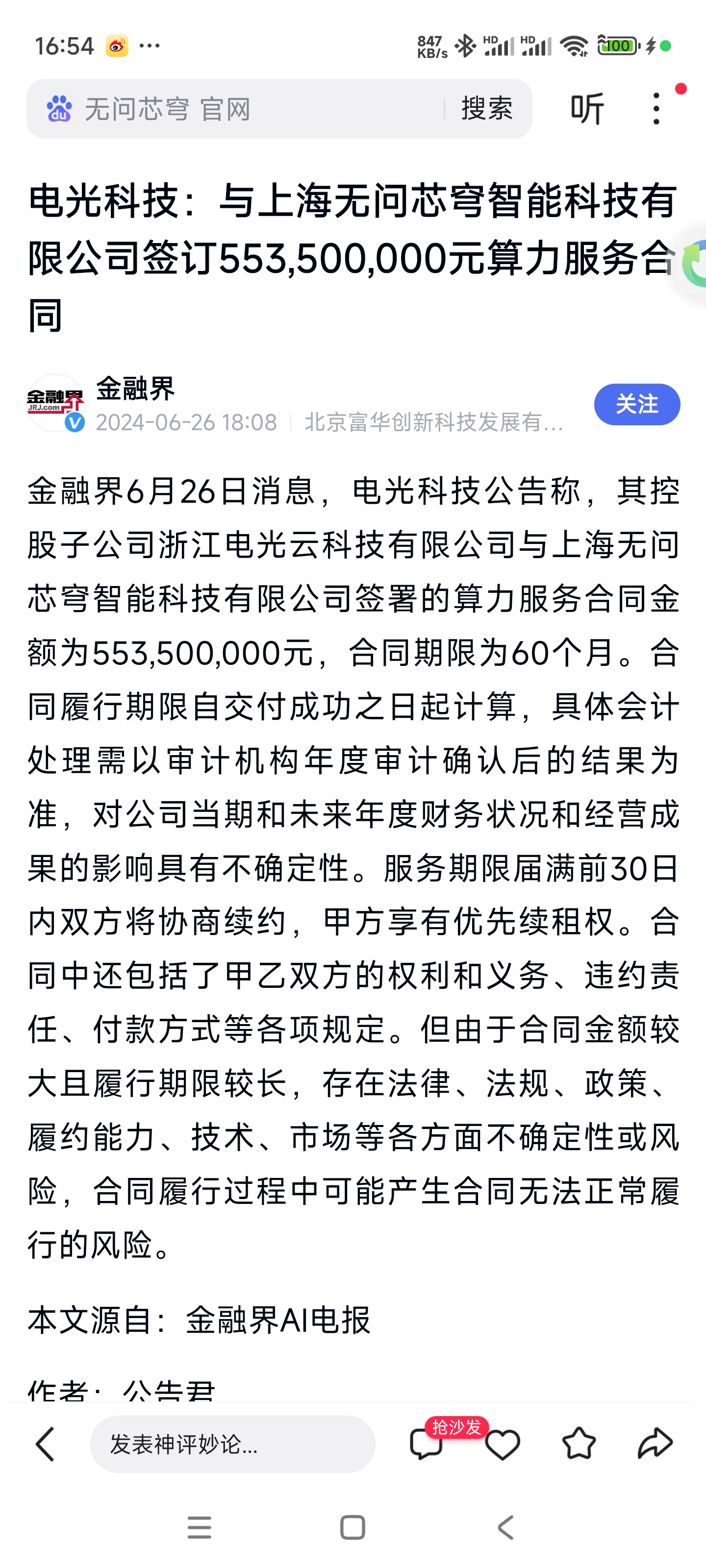Follow 金融界 with the 关注 button

tap(636, 404)
